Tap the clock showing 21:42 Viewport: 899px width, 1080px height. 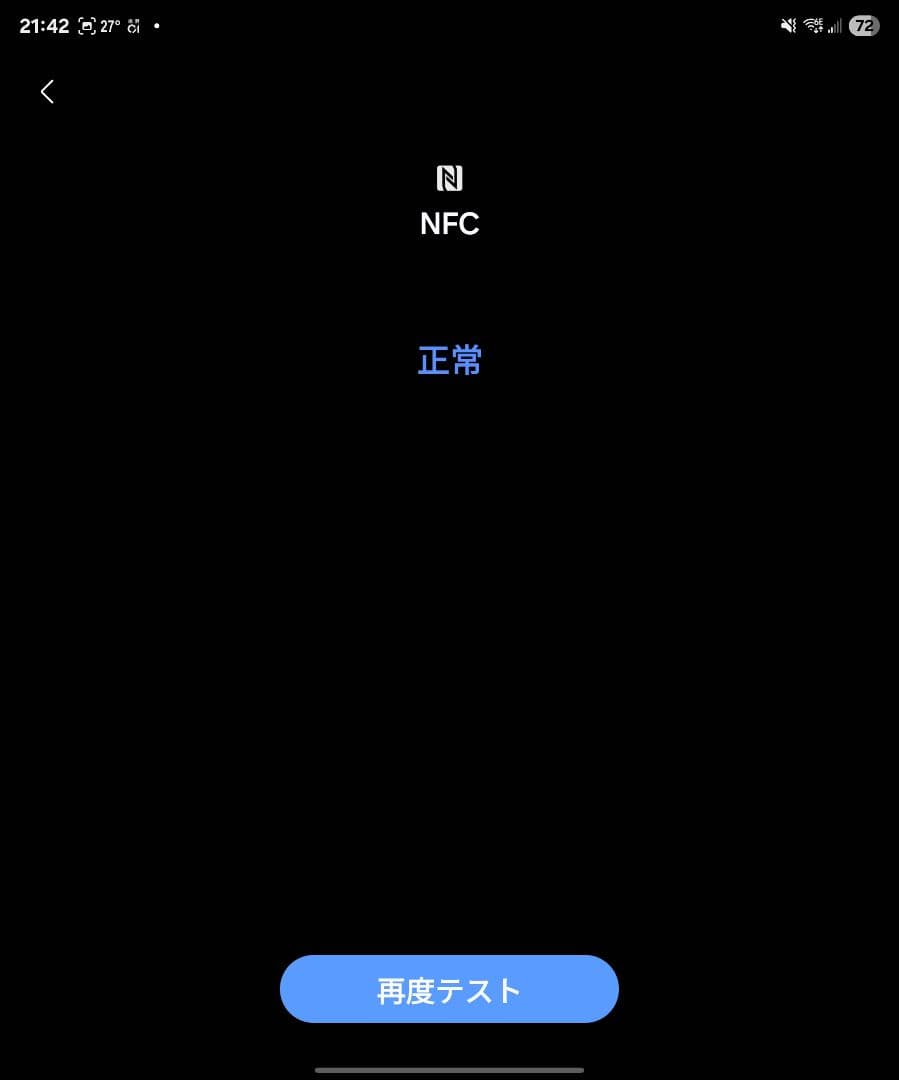pos(43,26)
